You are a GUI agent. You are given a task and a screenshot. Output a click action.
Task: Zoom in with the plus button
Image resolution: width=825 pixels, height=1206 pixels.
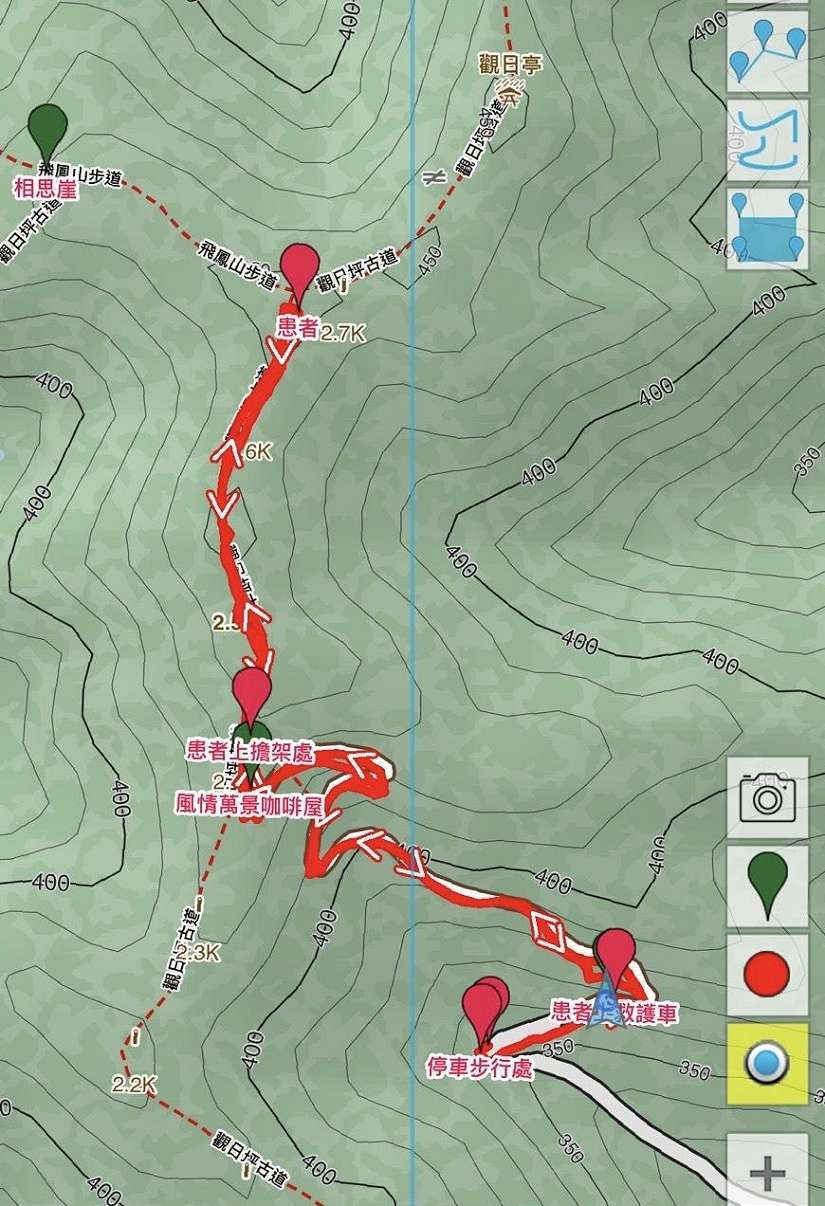[767, 1170]
